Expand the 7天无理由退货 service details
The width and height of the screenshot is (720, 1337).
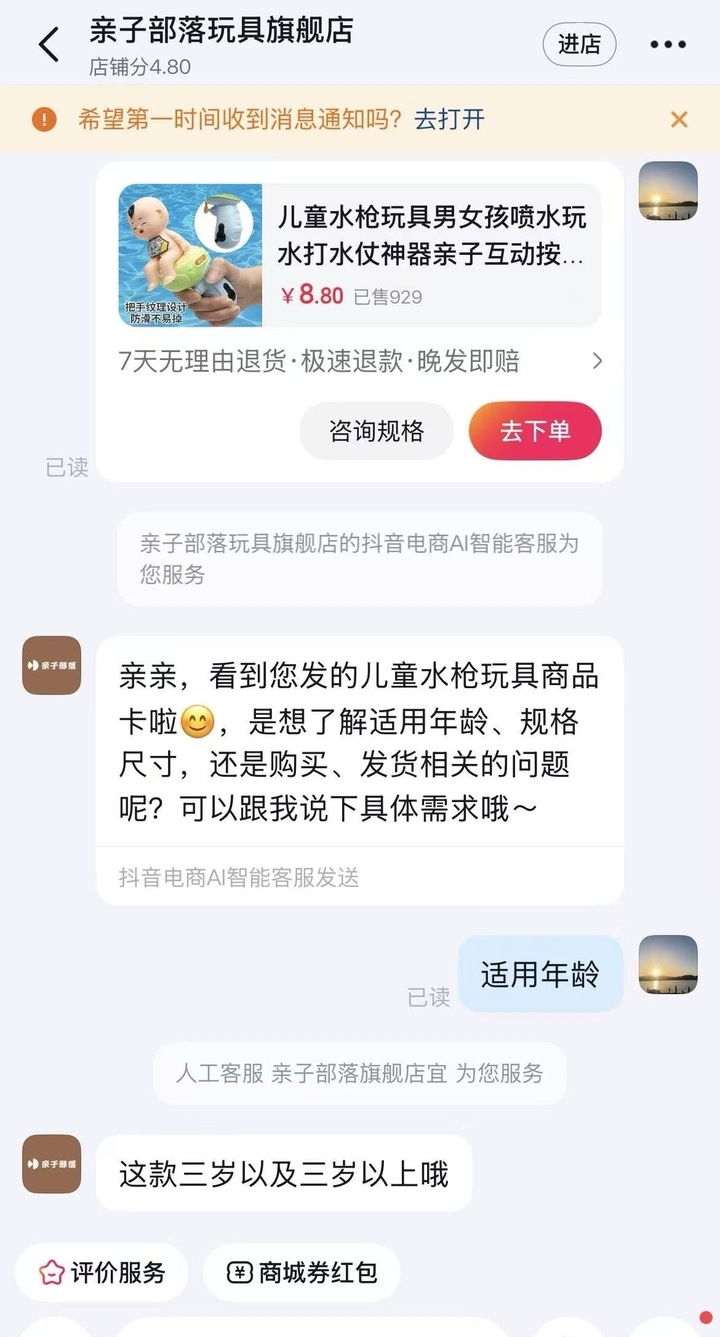click(x=596, y=361)
